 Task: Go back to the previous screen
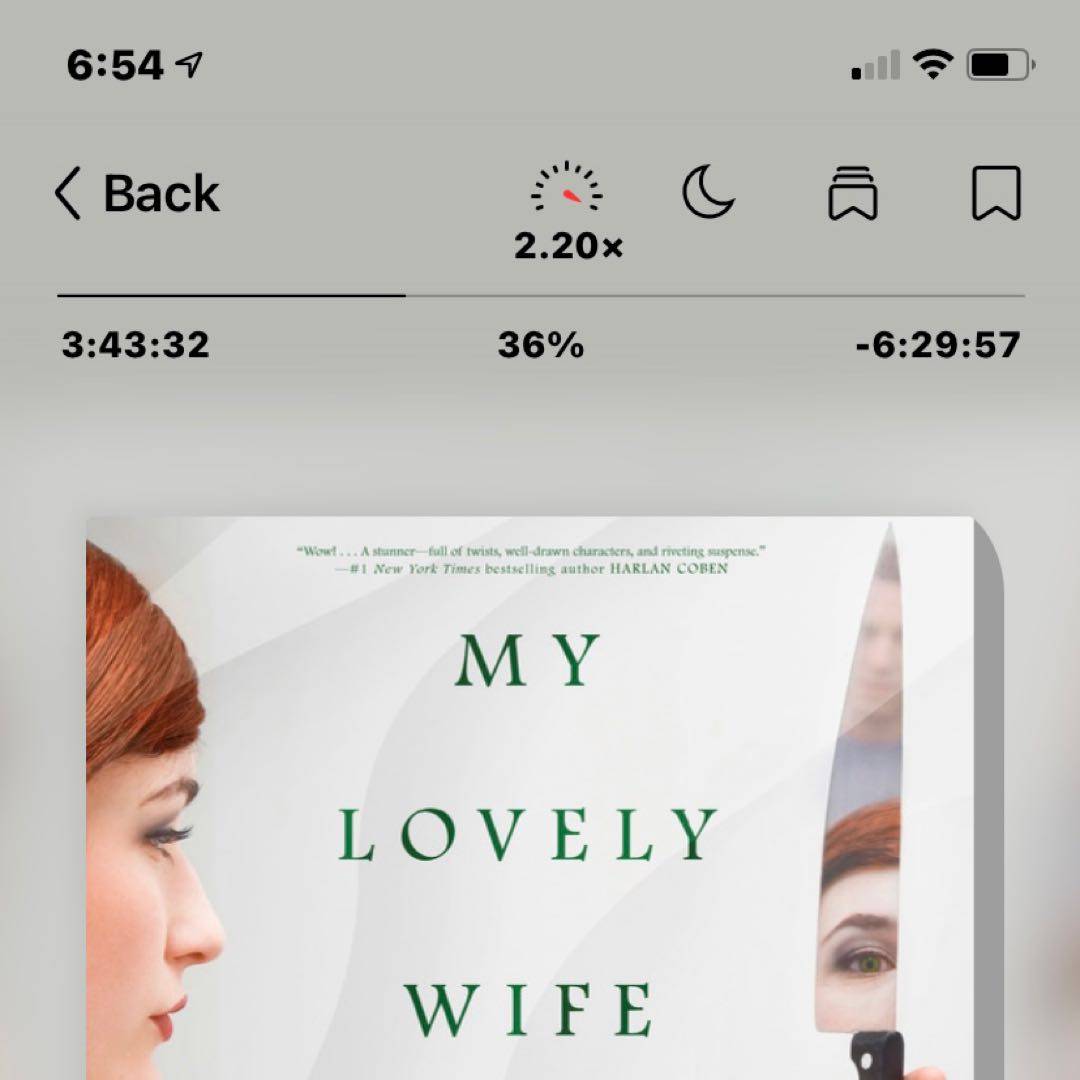pyautogui.click(x=137, y=193)
